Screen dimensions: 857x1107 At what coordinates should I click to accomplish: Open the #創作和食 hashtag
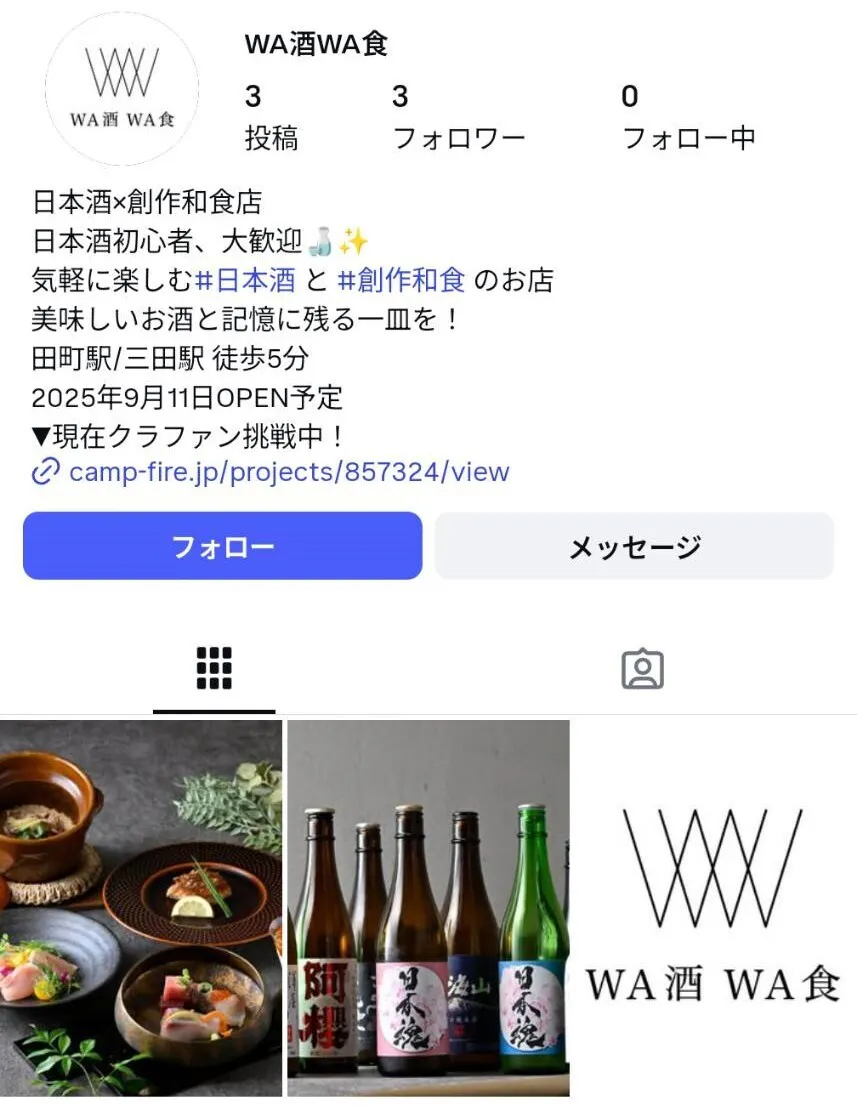click(402, 279)
